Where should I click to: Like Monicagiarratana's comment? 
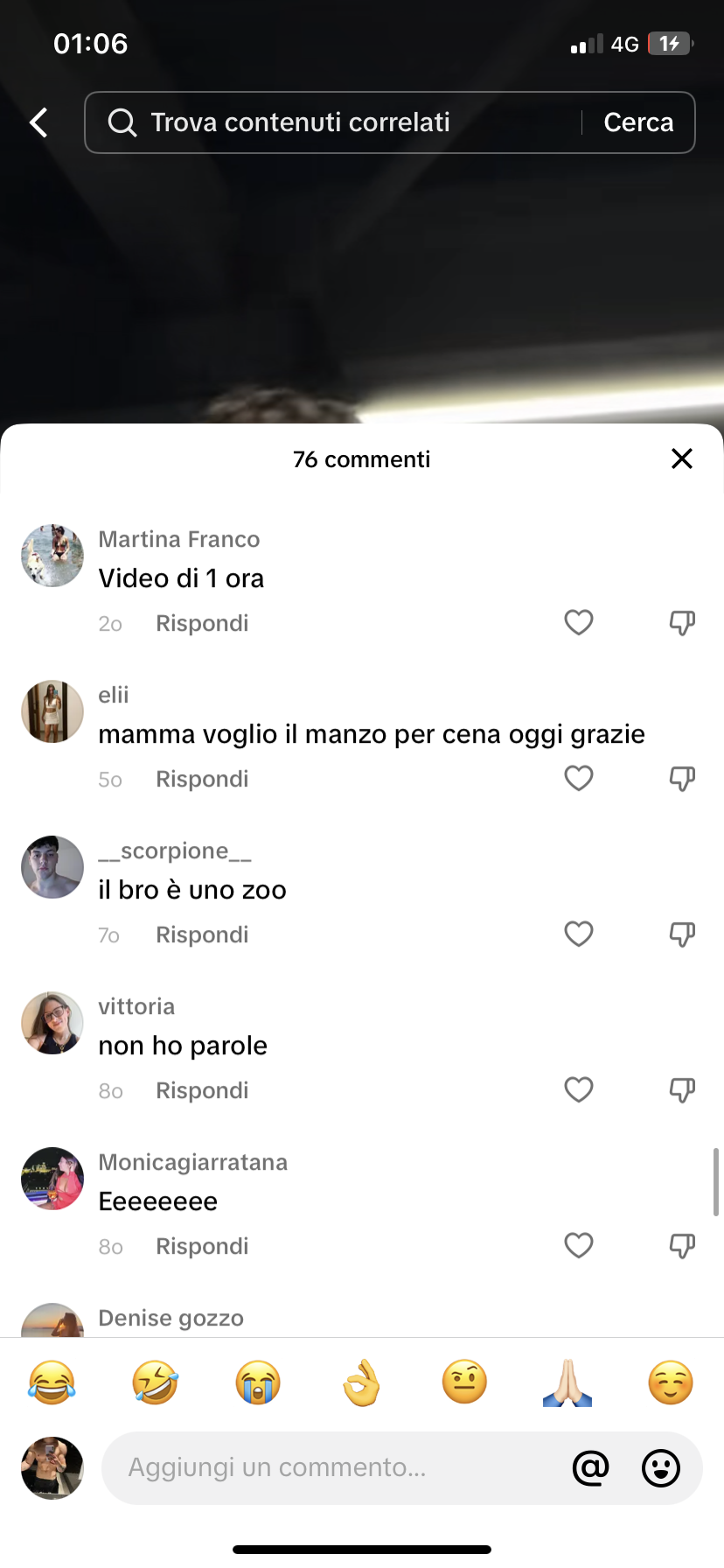(579, 1246)
